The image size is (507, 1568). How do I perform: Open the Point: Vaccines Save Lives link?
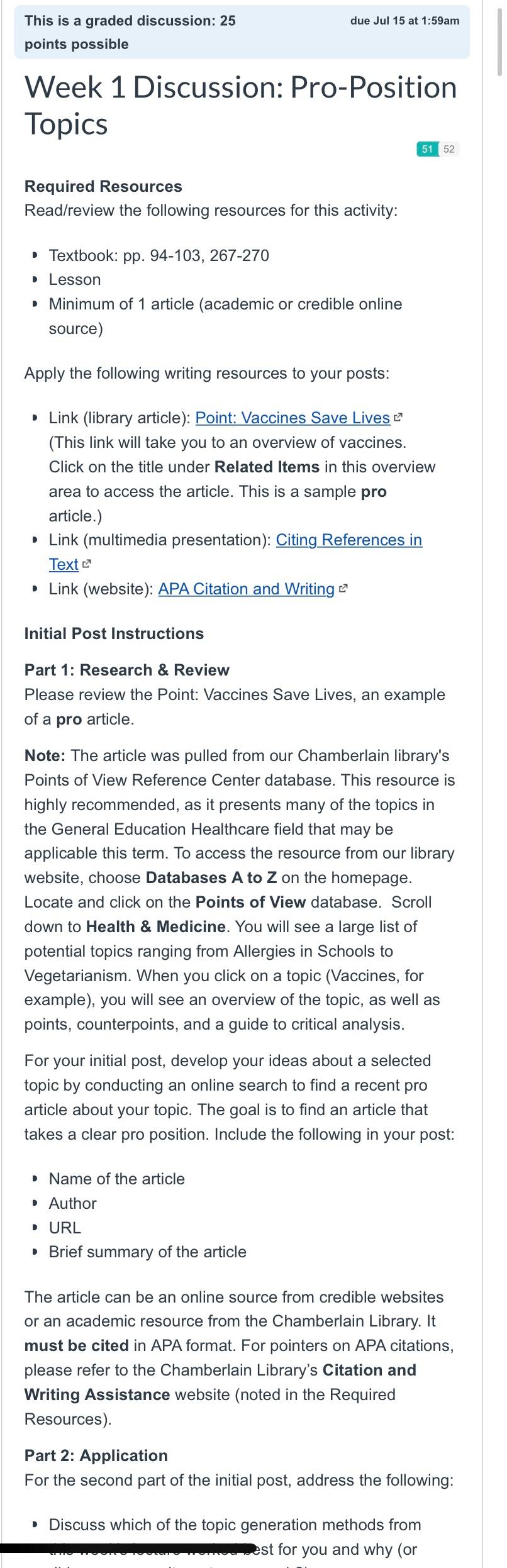(x=293, y=418)
